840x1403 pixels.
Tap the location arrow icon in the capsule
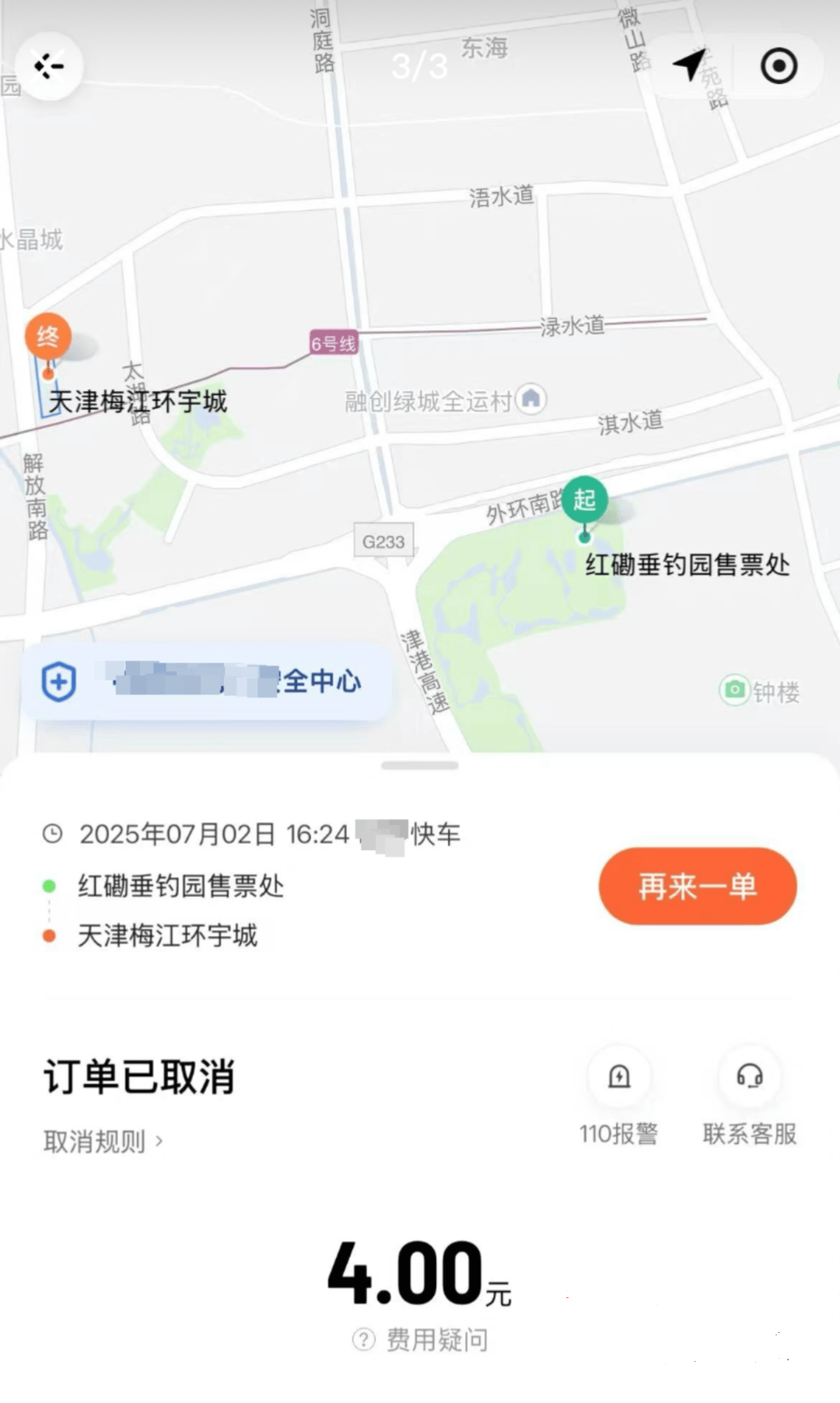tap(689, 65)
